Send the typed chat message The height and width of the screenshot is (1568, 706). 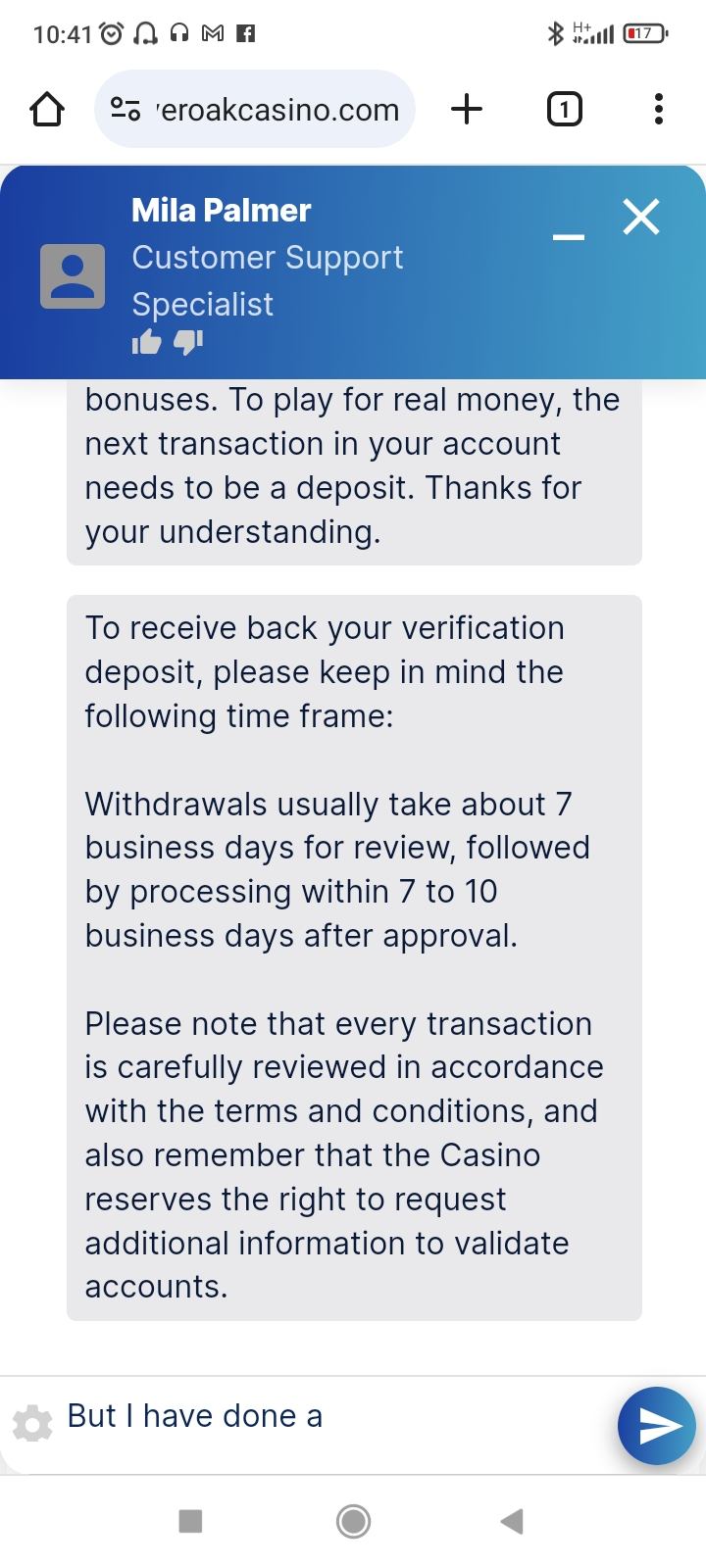656,1426
